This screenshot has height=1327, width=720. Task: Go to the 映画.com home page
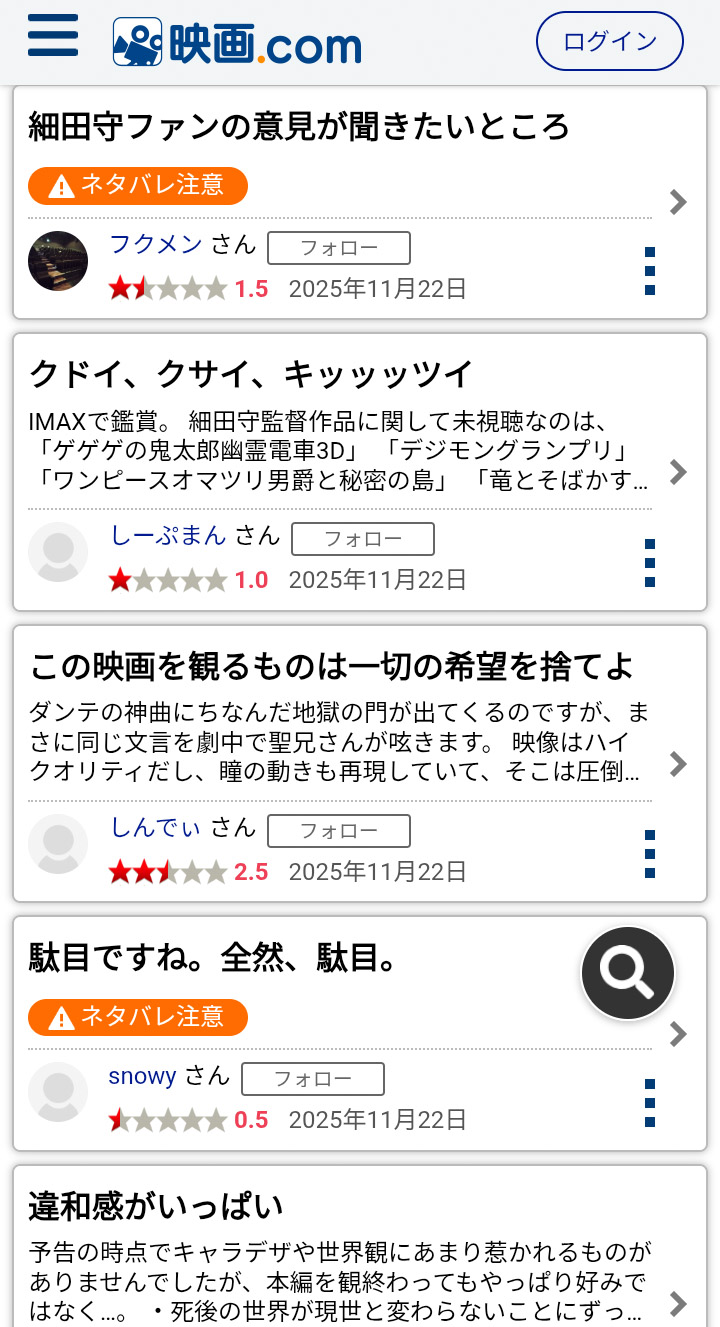pyautogui.click(x=237, y=44)
